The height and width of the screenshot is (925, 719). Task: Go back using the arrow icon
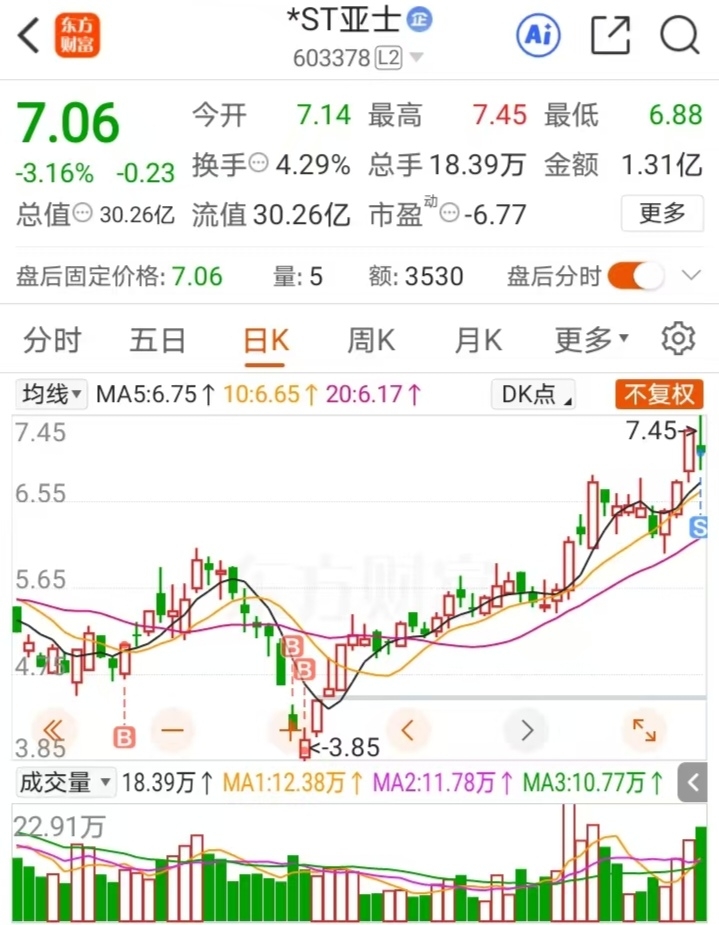[29, 35]
